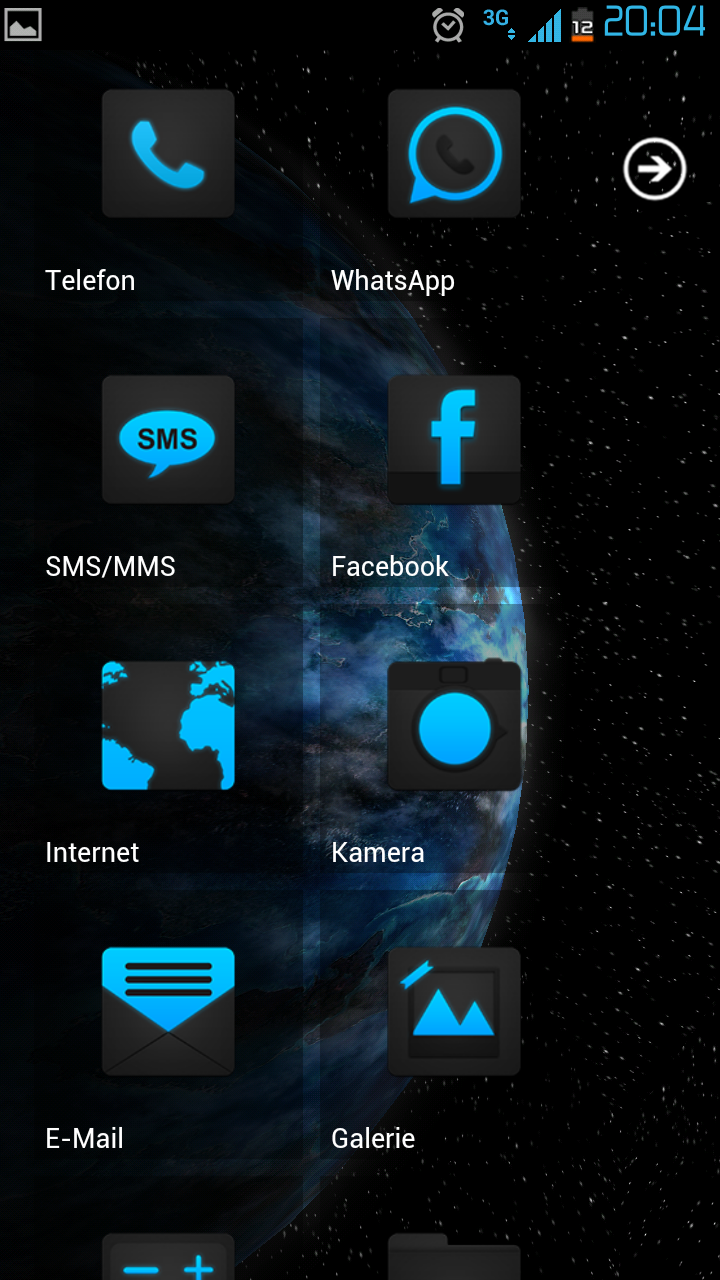Open the Telefon app
This screenshot has width=720, height=1280.
168,154
